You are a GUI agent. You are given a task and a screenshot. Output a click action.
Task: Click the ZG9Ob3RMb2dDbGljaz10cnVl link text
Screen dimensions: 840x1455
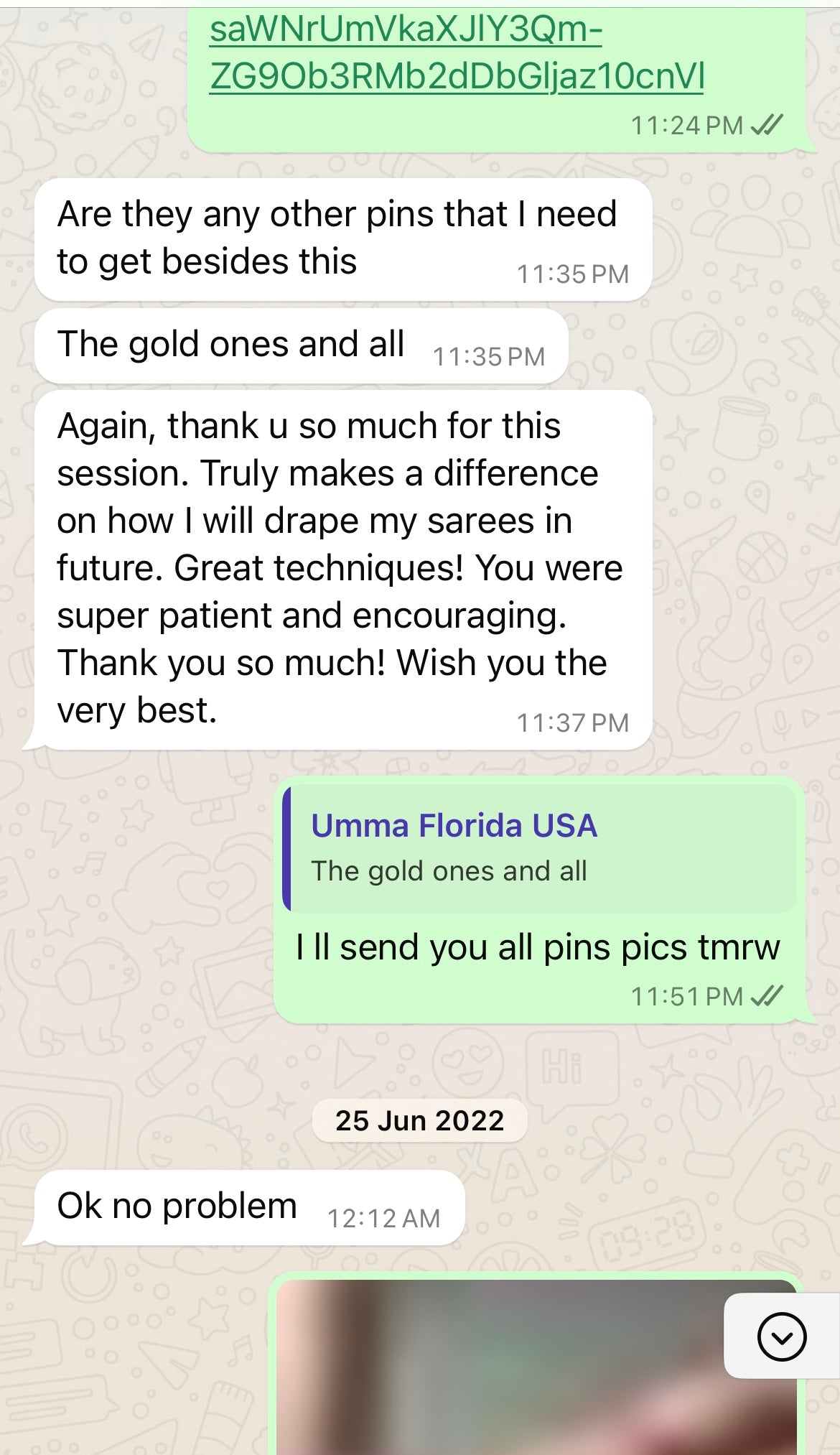click(x=459, y=75)
